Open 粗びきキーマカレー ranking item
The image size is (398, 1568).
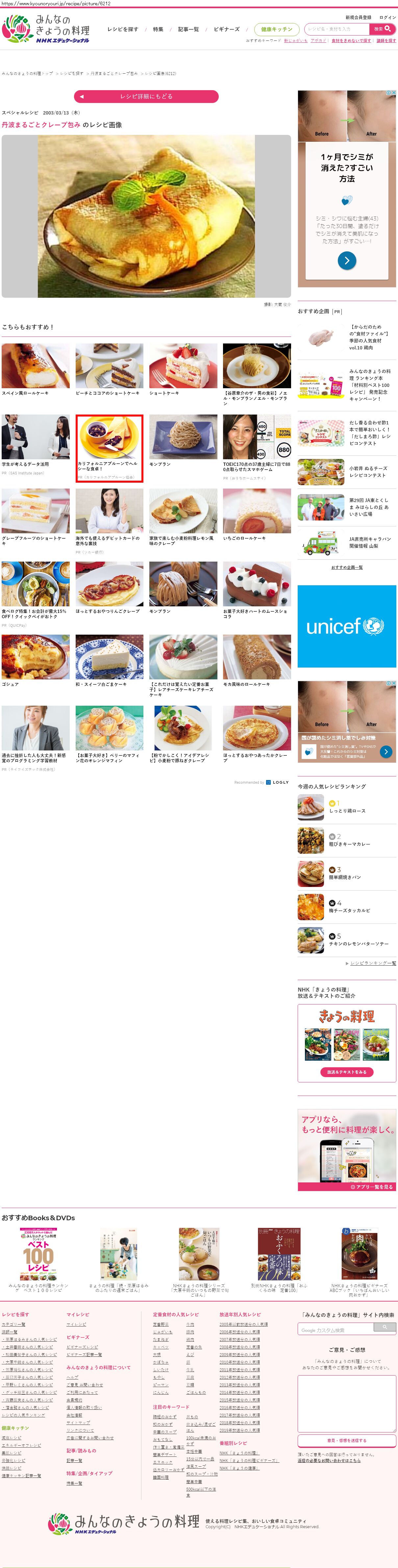click(x=349, y=844)
